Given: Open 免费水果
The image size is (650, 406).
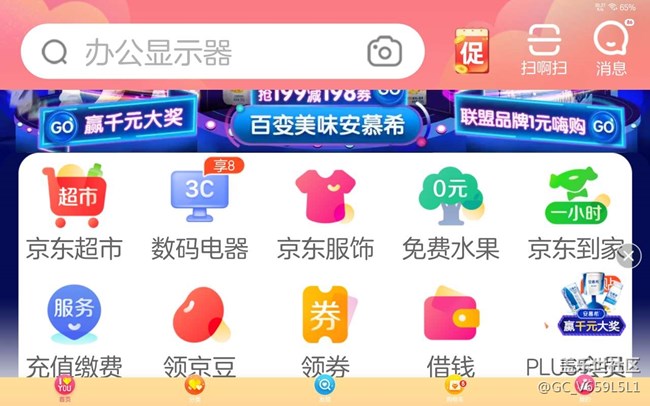Looking at the screenshot, I should click(450, 215).
